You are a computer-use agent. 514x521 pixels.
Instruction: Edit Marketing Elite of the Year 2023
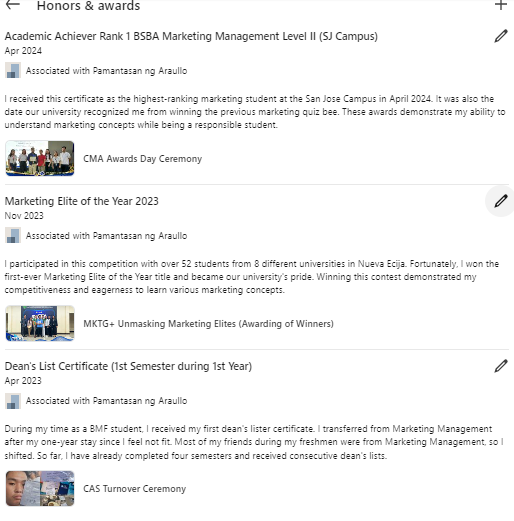501,201
